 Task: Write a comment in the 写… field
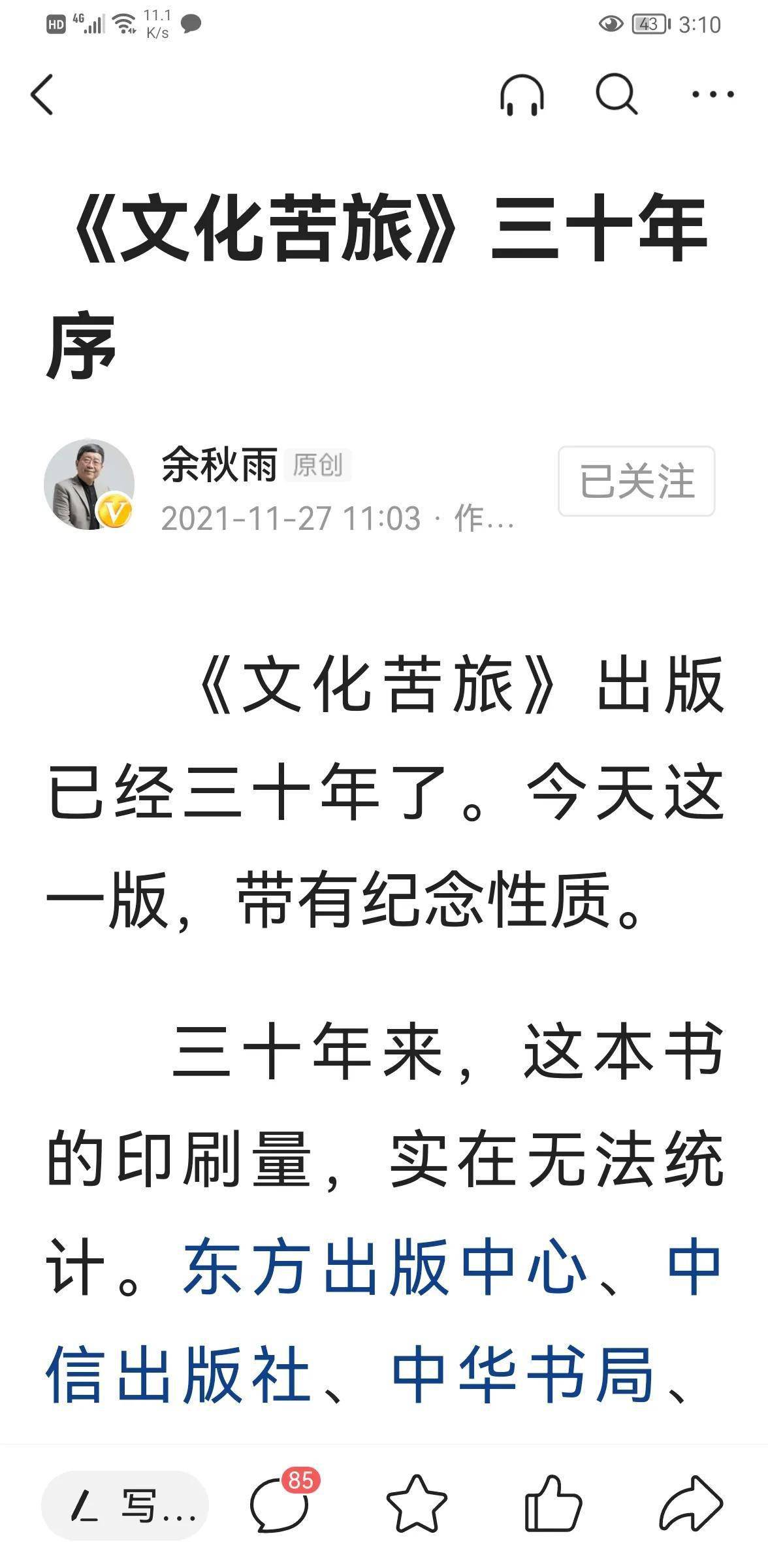coord(125,1505)
